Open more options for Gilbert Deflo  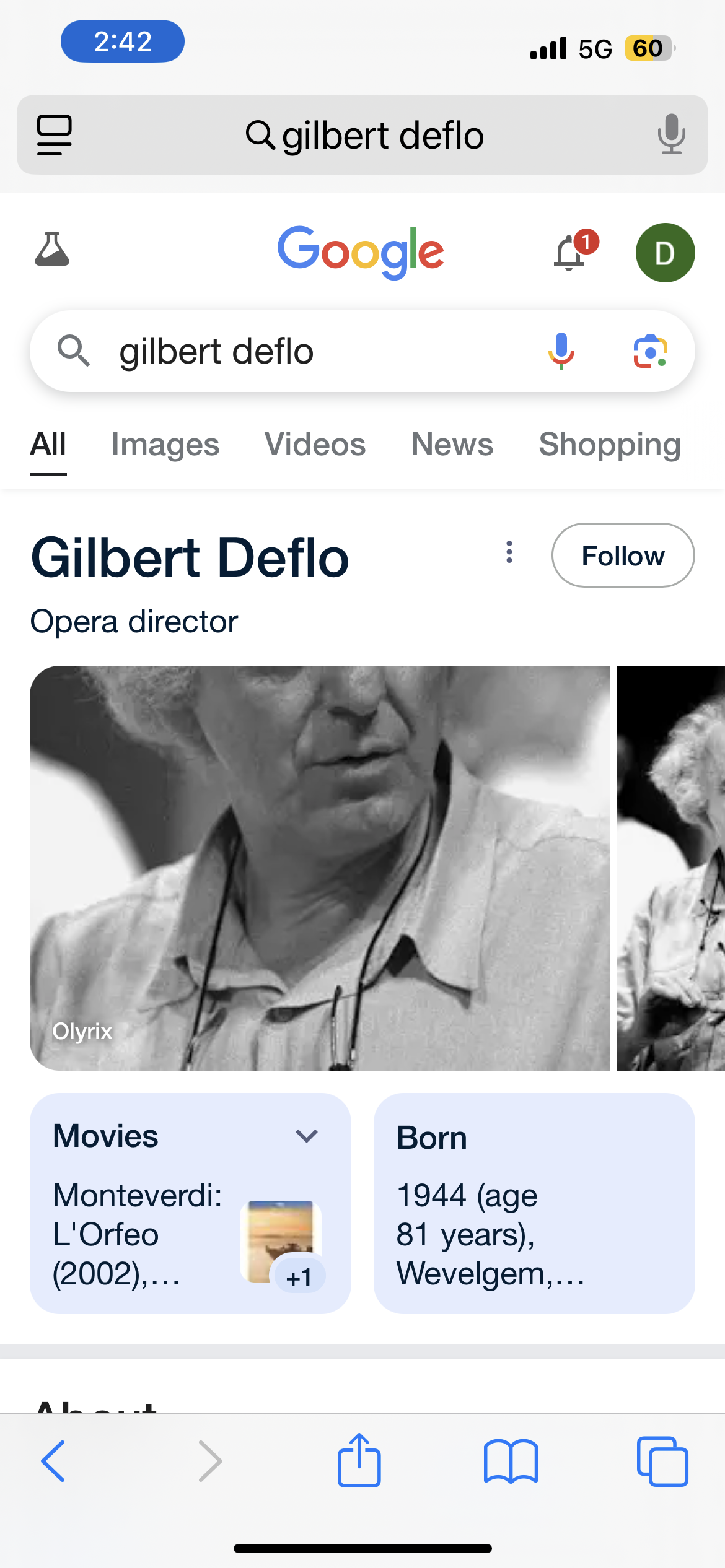(x=509, y=552)
